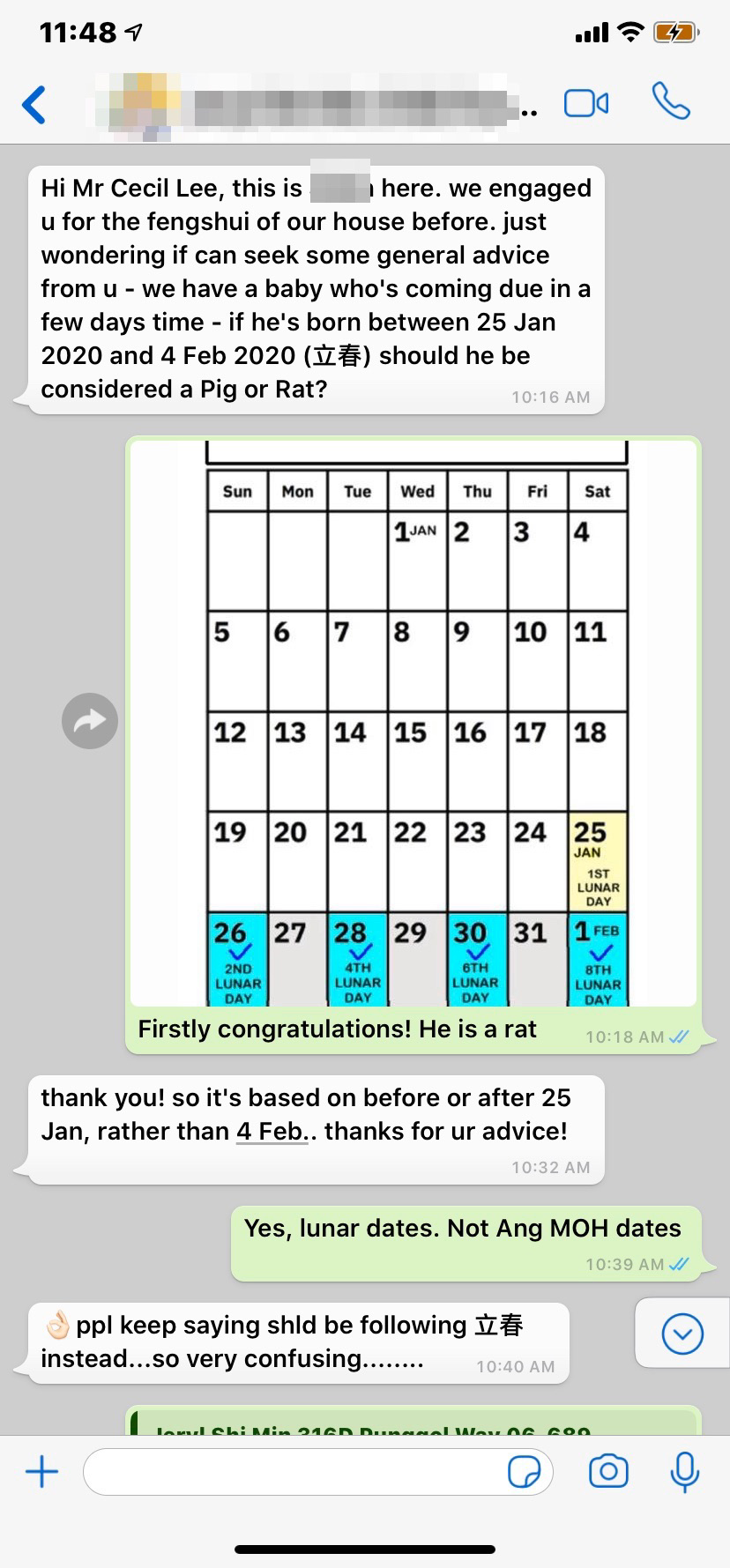730x1568 pixels.
Task: Focus the message text field
Action: 291,1472
